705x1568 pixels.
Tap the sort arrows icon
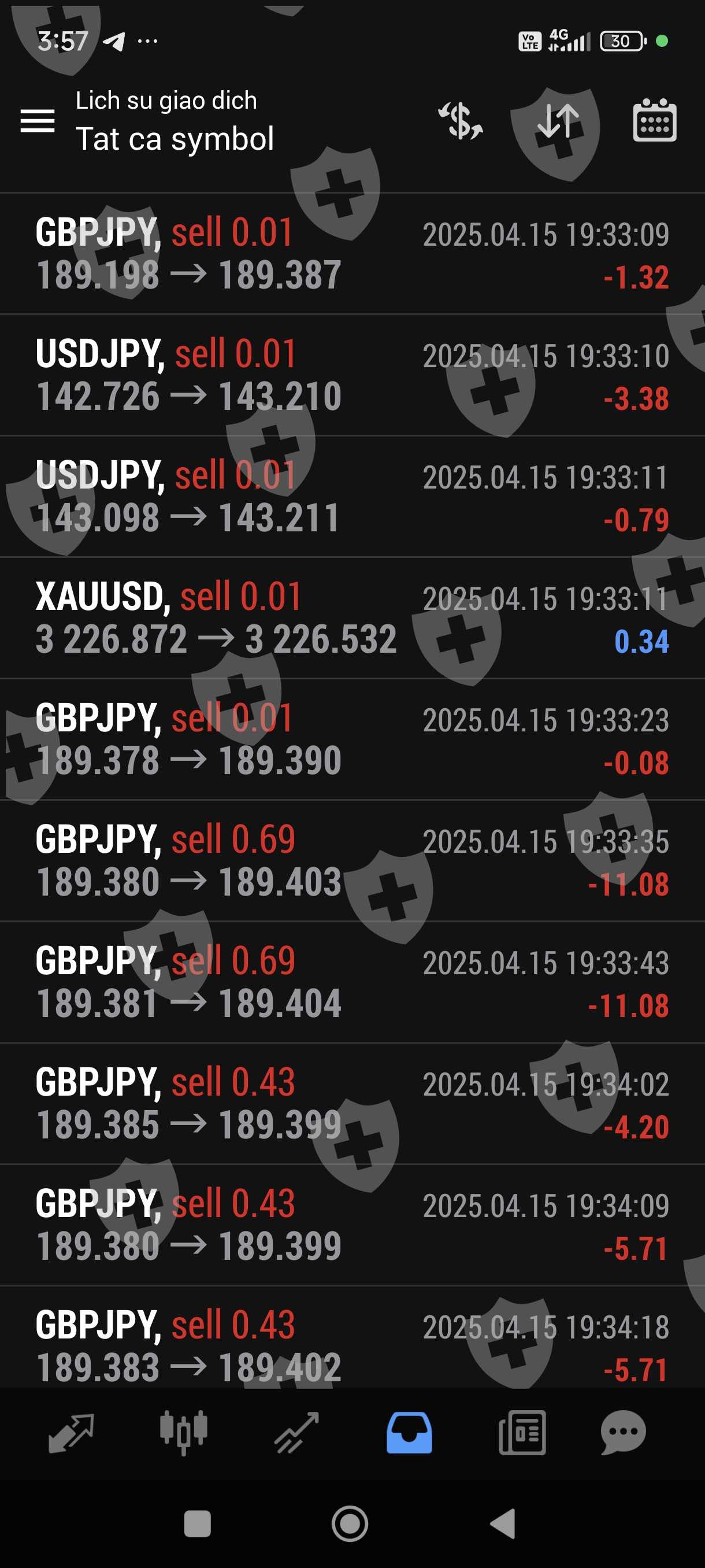558,120
